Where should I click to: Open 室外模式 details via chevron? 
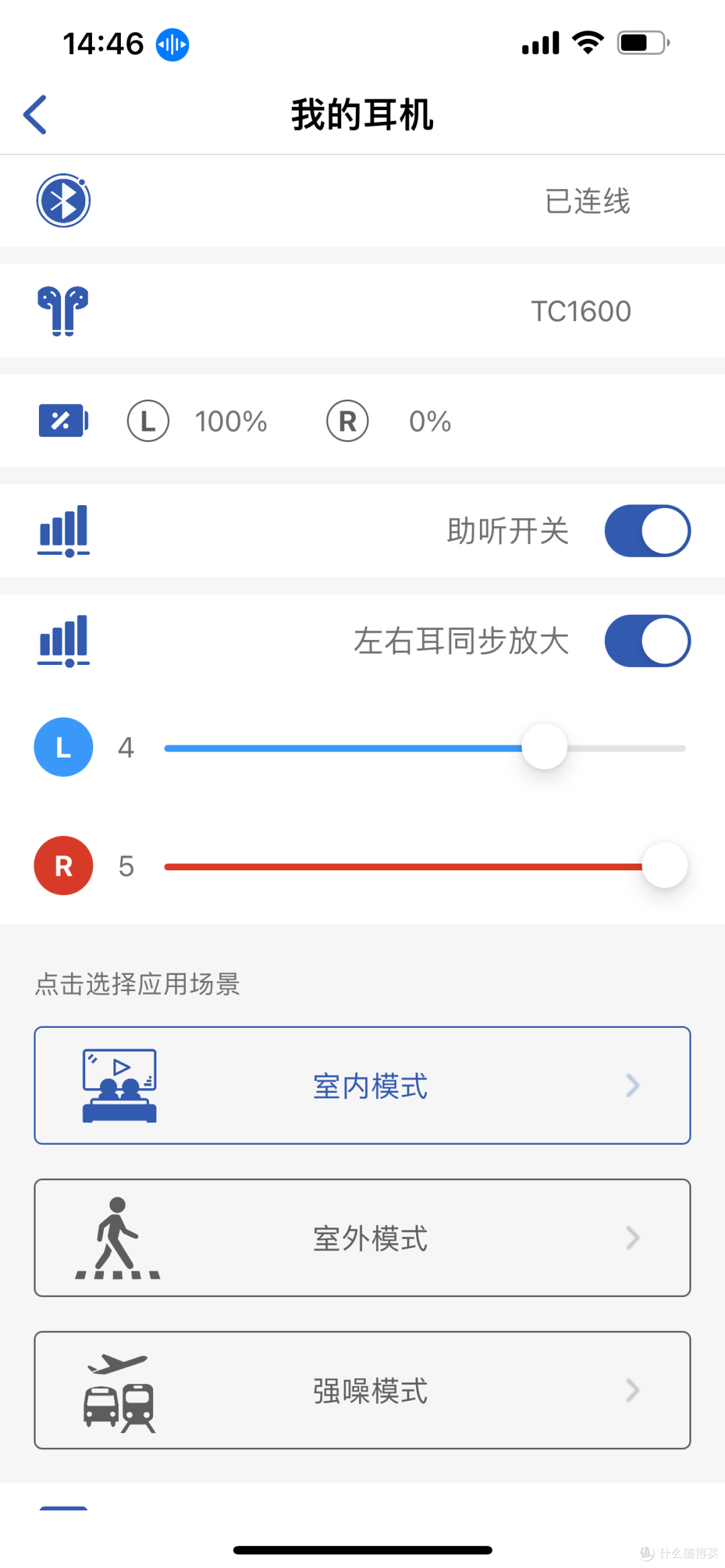tap(632, 1238)
